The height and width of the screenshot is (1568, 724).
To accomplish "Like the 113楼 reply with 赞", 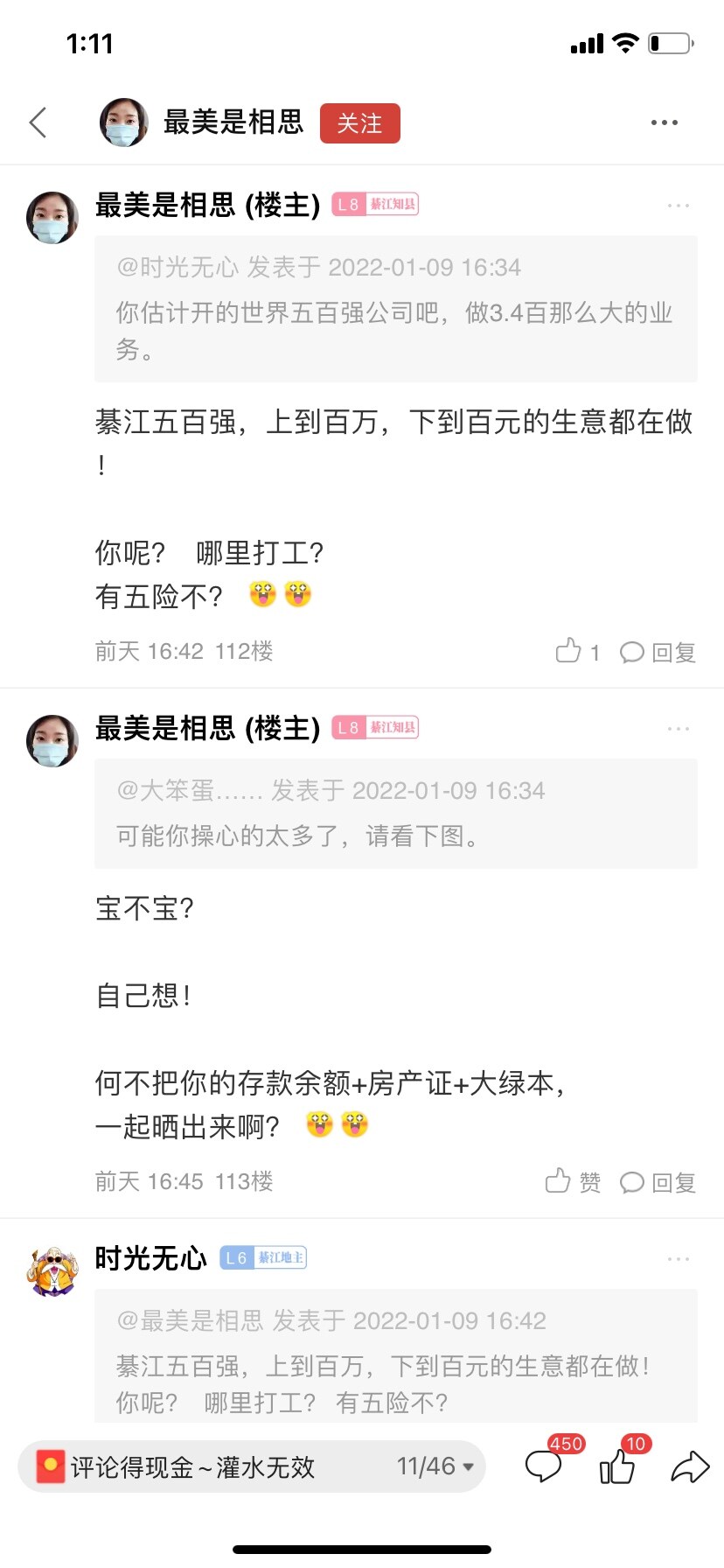I will tap(573, 1182).
